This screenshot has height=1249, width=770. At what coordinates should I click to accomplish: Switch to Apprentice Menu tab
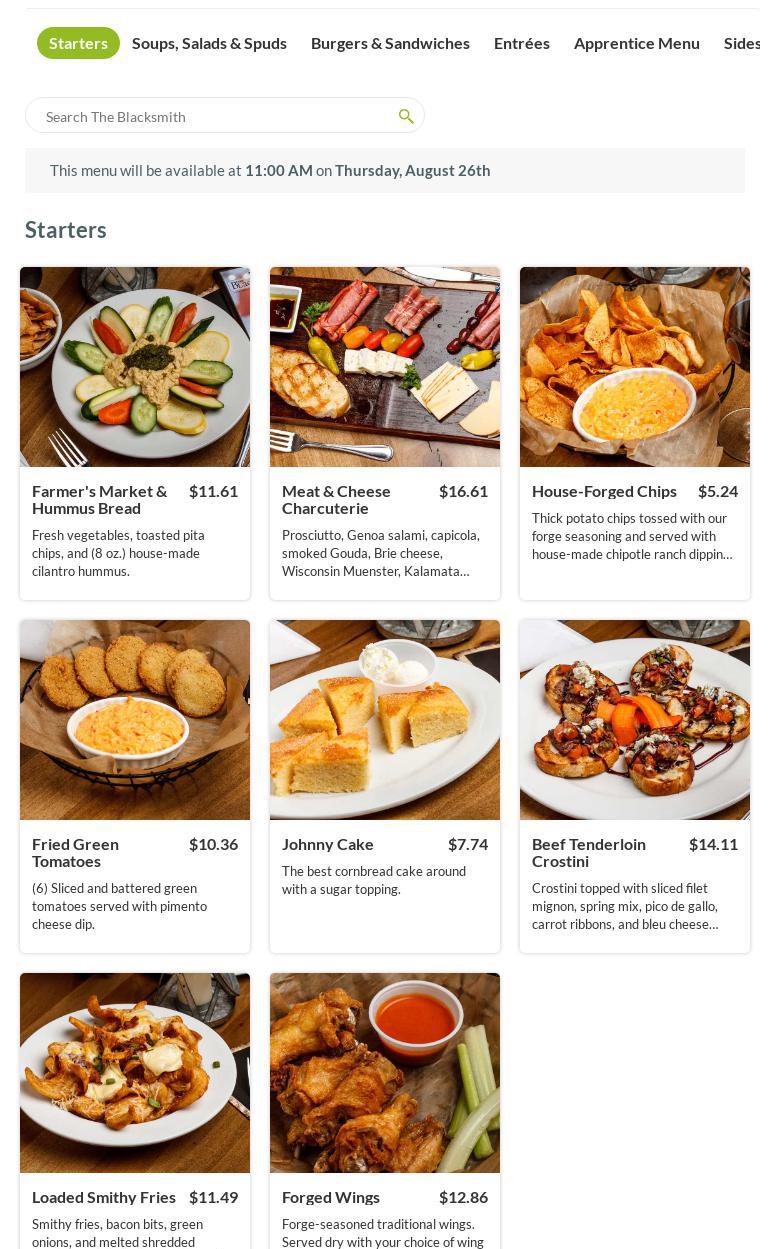coord(636,43)
